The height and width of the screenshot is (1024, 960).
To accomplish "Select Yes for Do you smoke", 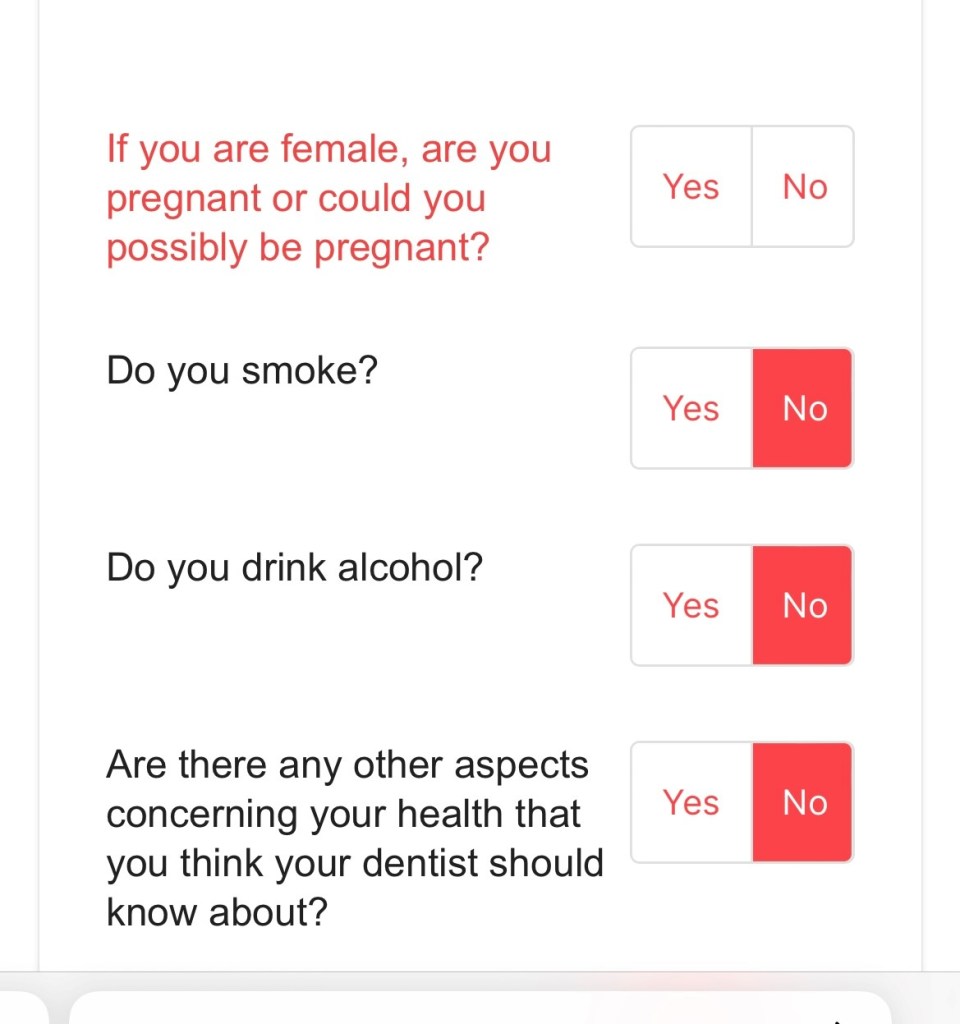I will click(x=691, y=408).
